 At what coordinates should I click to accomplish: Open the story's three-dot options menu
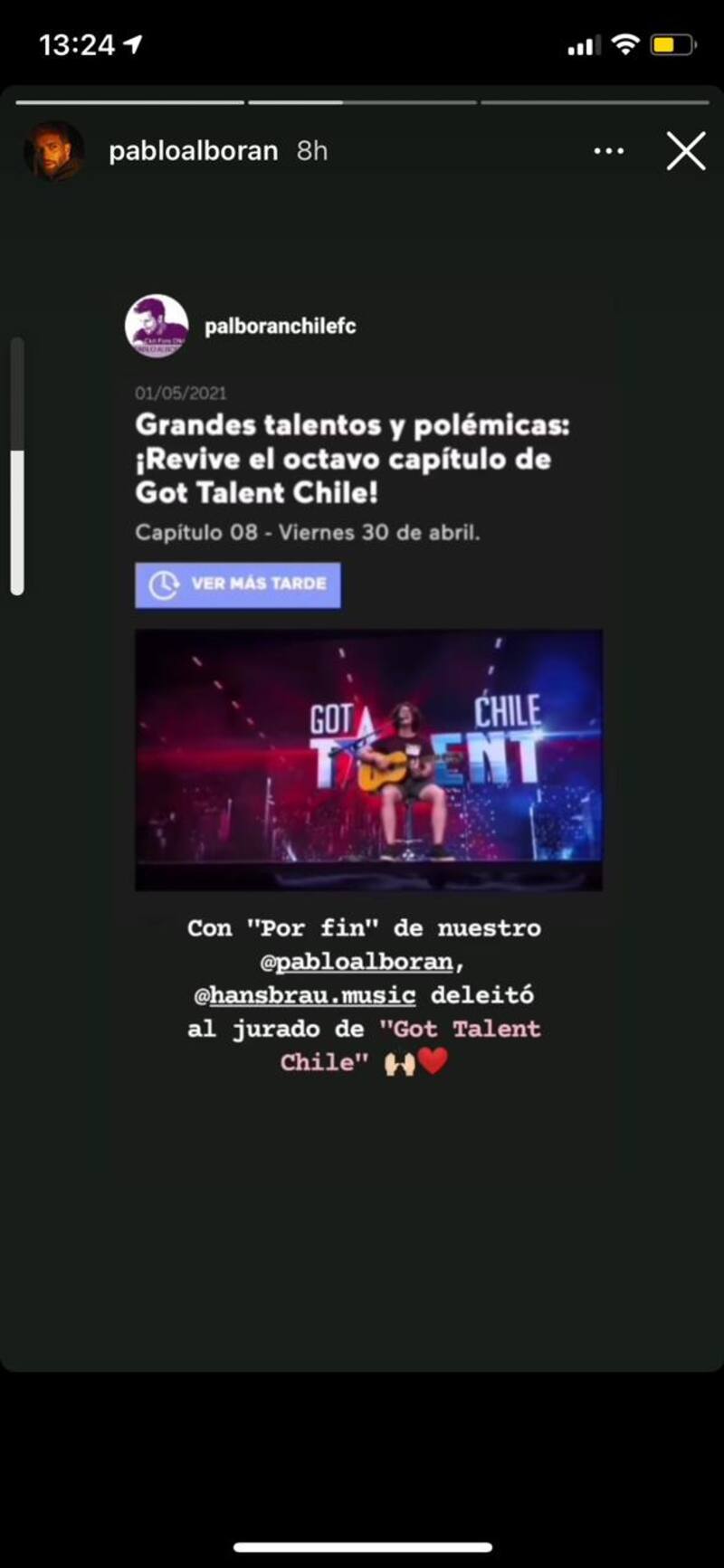click(x=608, y=151)
